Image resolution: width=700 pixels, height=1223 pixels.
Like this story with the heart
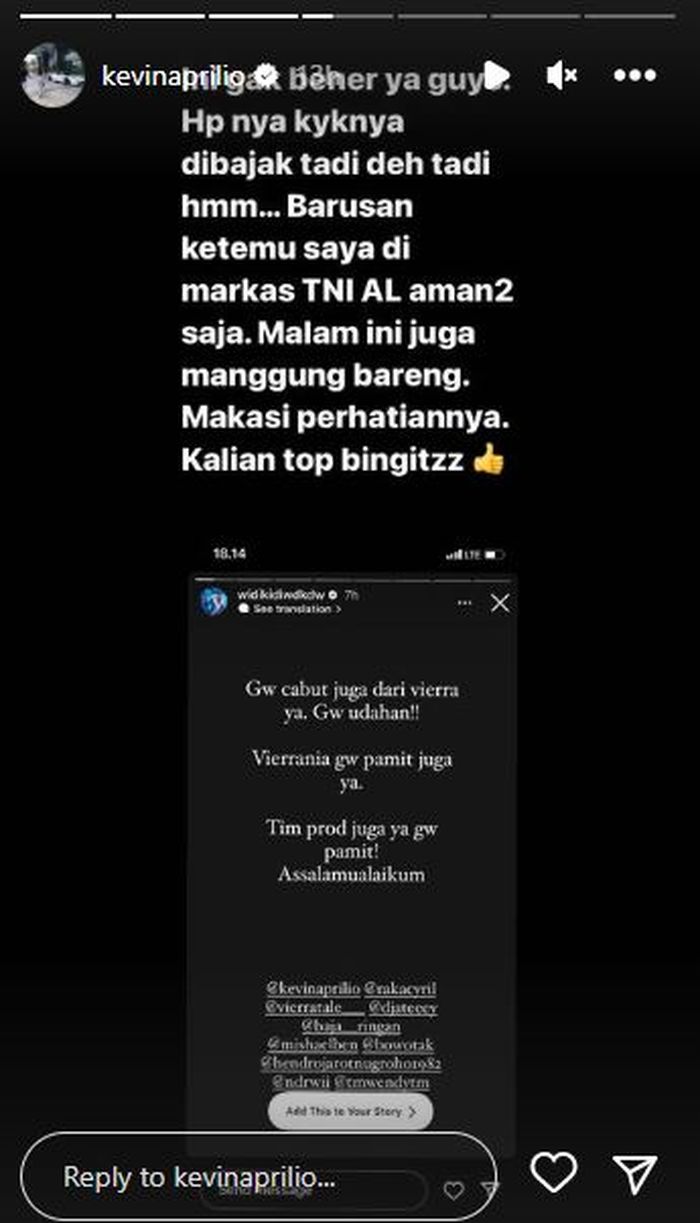point(553,1173)
